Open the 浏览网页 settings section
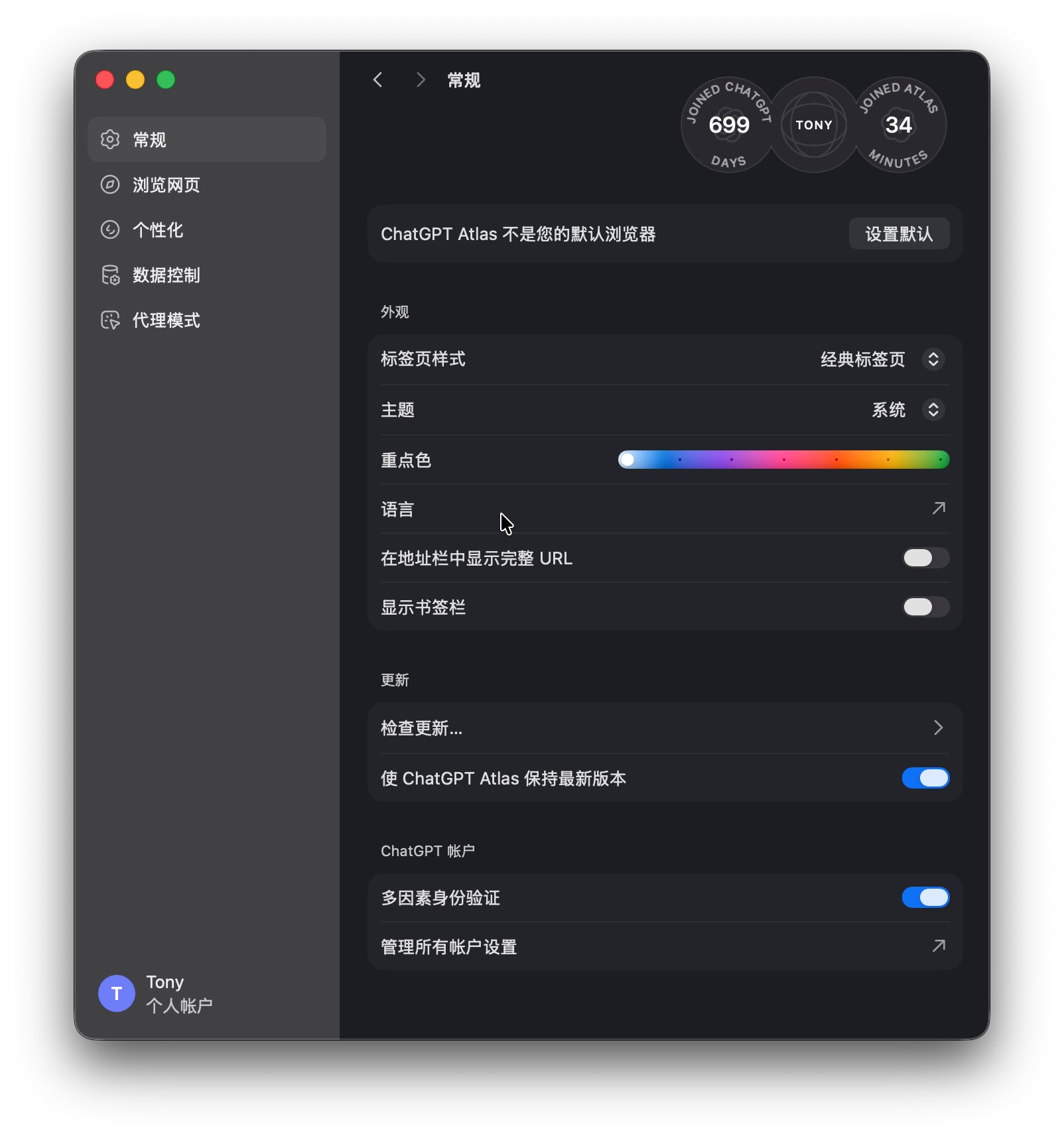Image resolution: width=1064 pixels, height=1138 pixels. 166,185
